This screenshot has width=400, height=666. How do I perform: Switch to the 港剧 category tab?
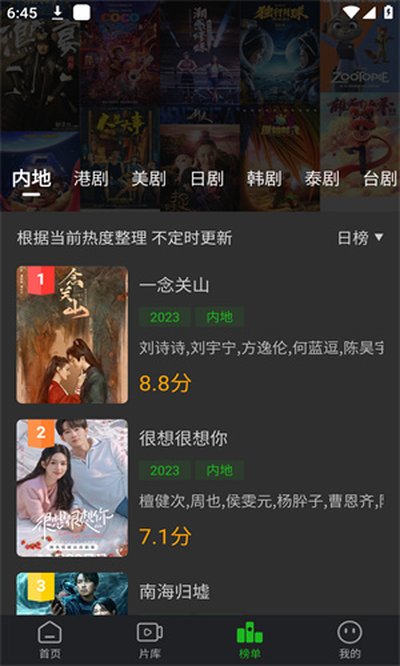pyautogui.click(x=91, y=179)
